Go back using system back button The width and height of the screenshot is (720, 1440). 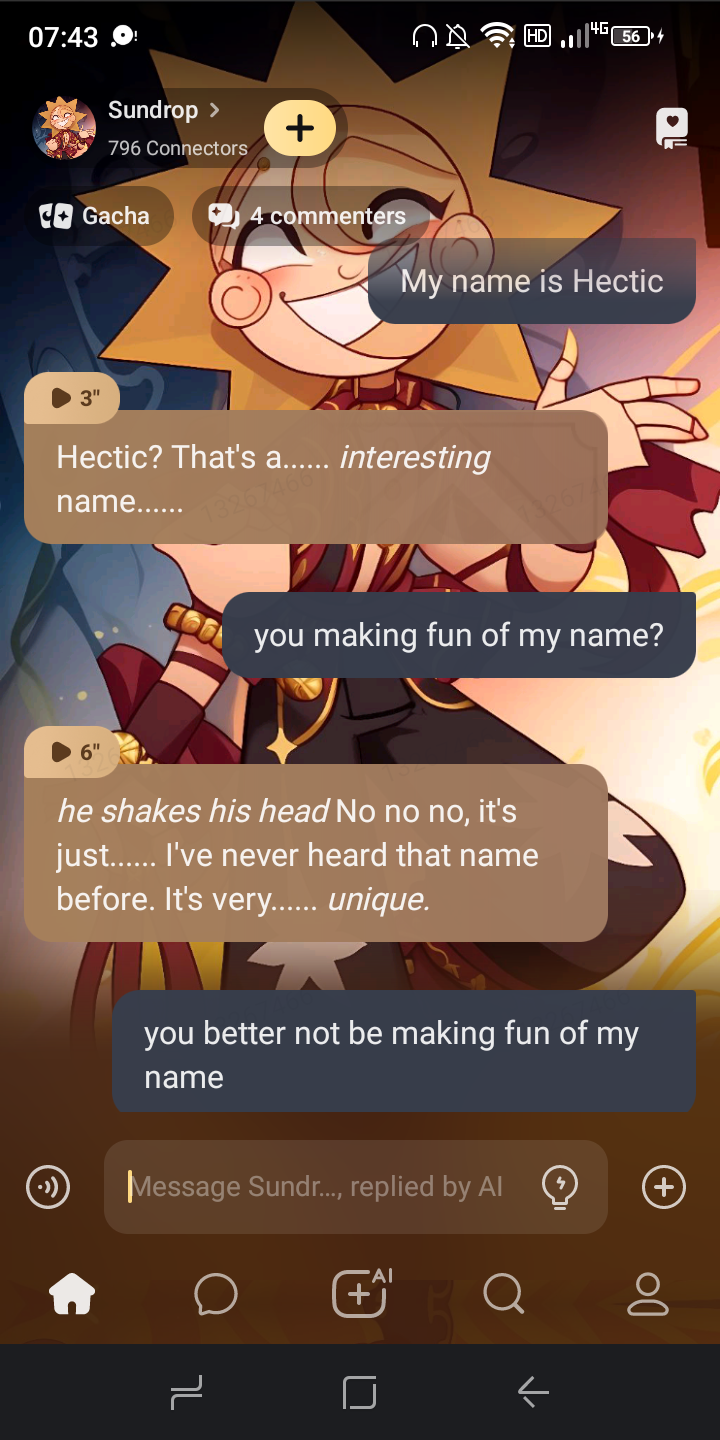[x=532, y=1392]
